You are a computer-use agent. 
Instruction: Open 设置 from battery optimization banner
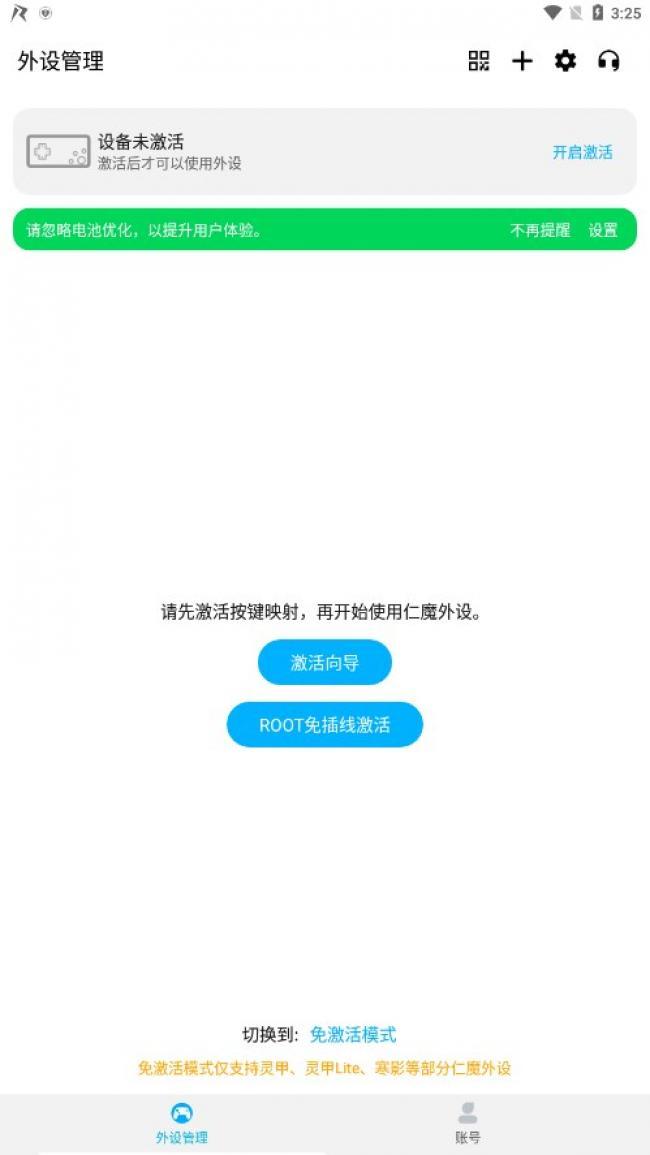[x=603, y=230]
